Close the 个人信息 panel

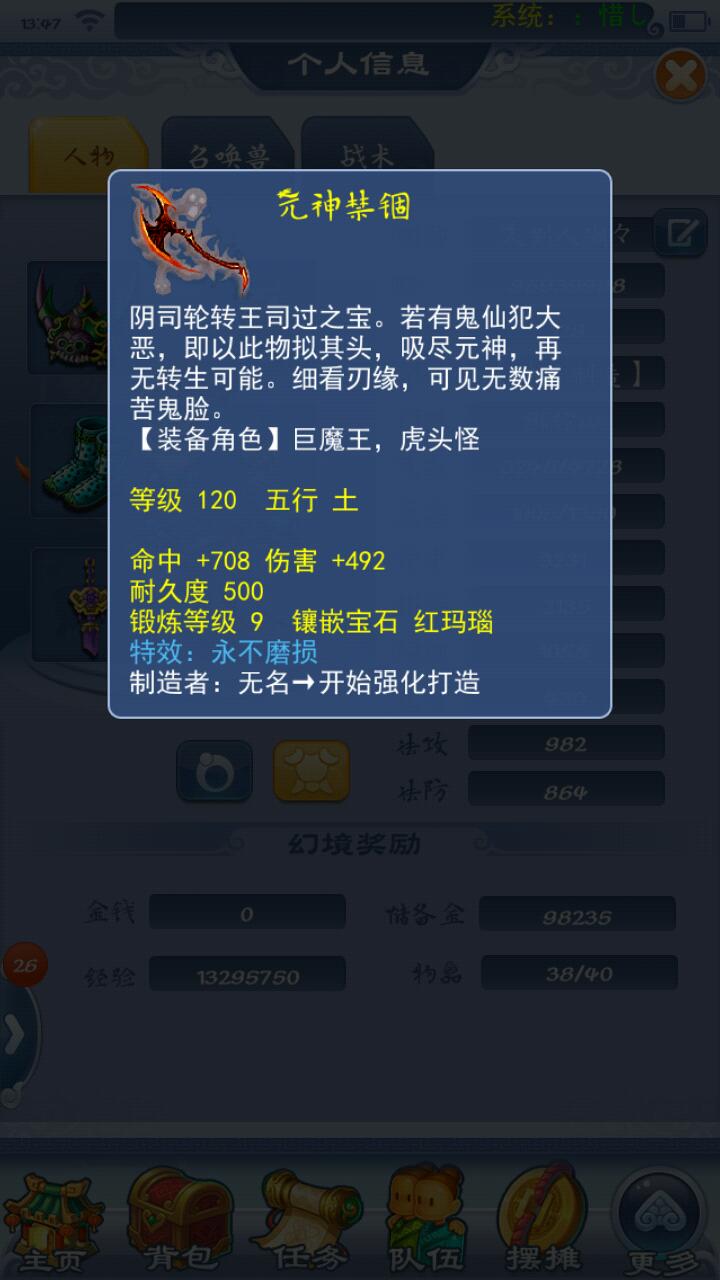pos(680,76)
